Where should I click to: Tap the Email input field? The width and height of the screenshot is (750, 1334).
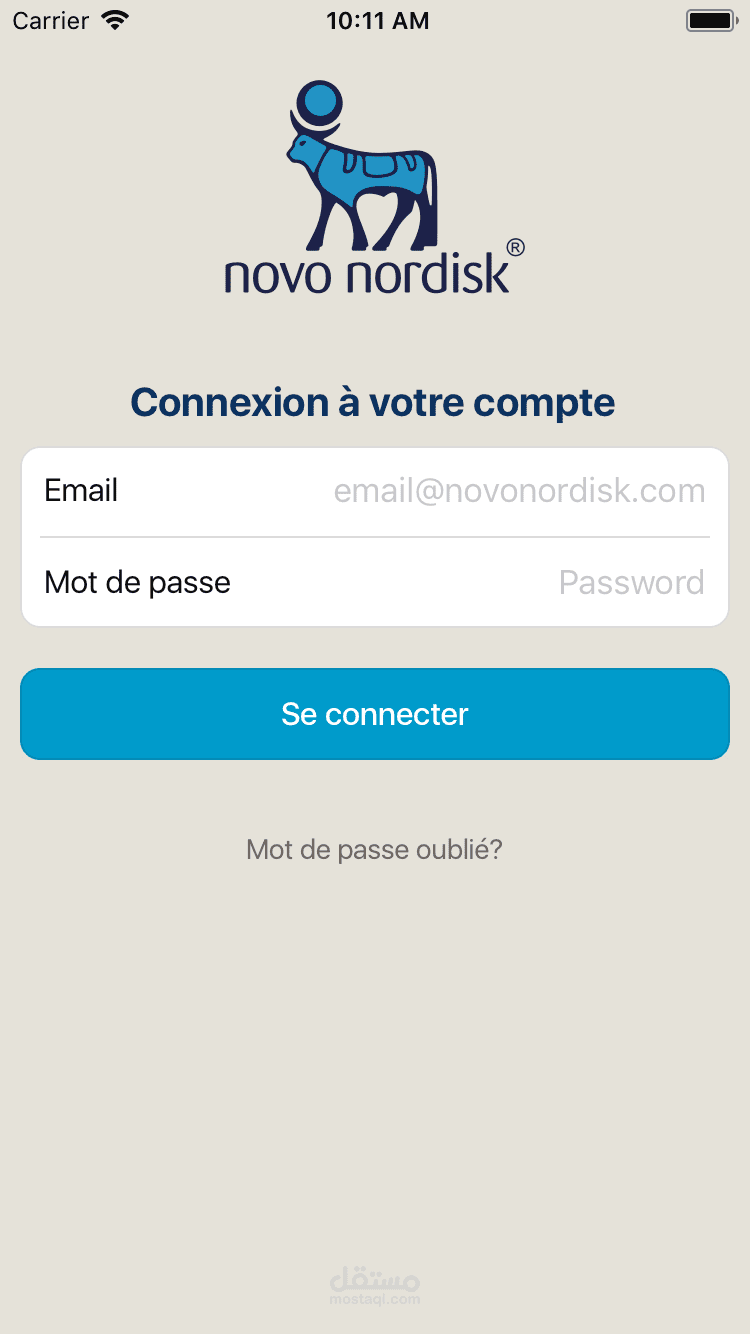pyautogui.click(x=375, y=492)
